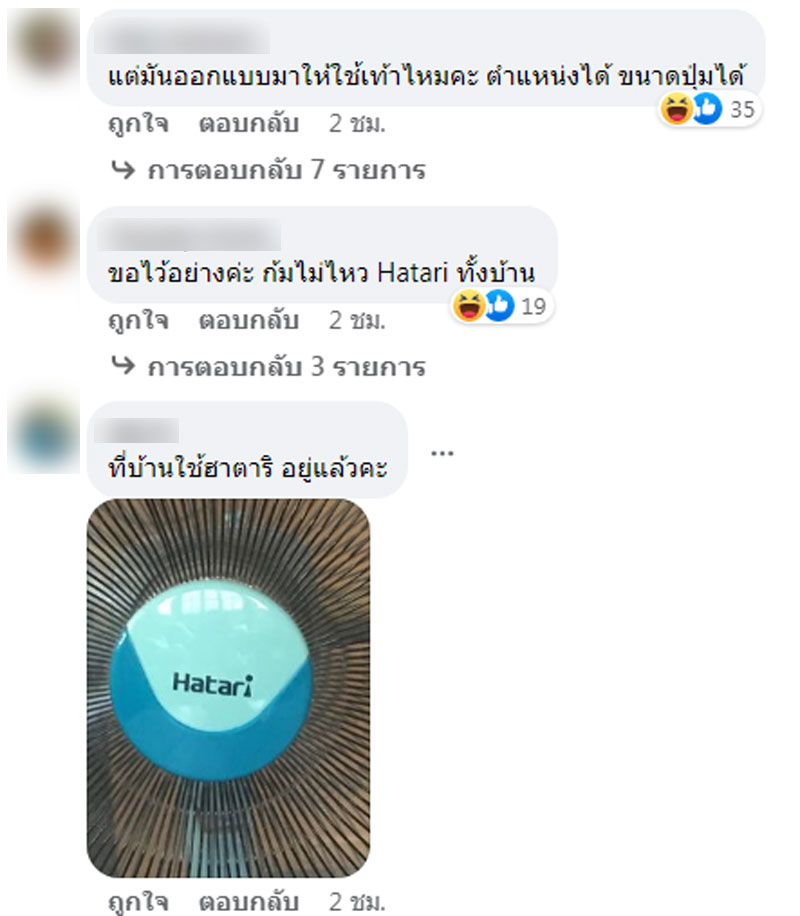Like the comment with the fan photo
800x916 pixels.
pyautogui.click(x=138, y=899)
